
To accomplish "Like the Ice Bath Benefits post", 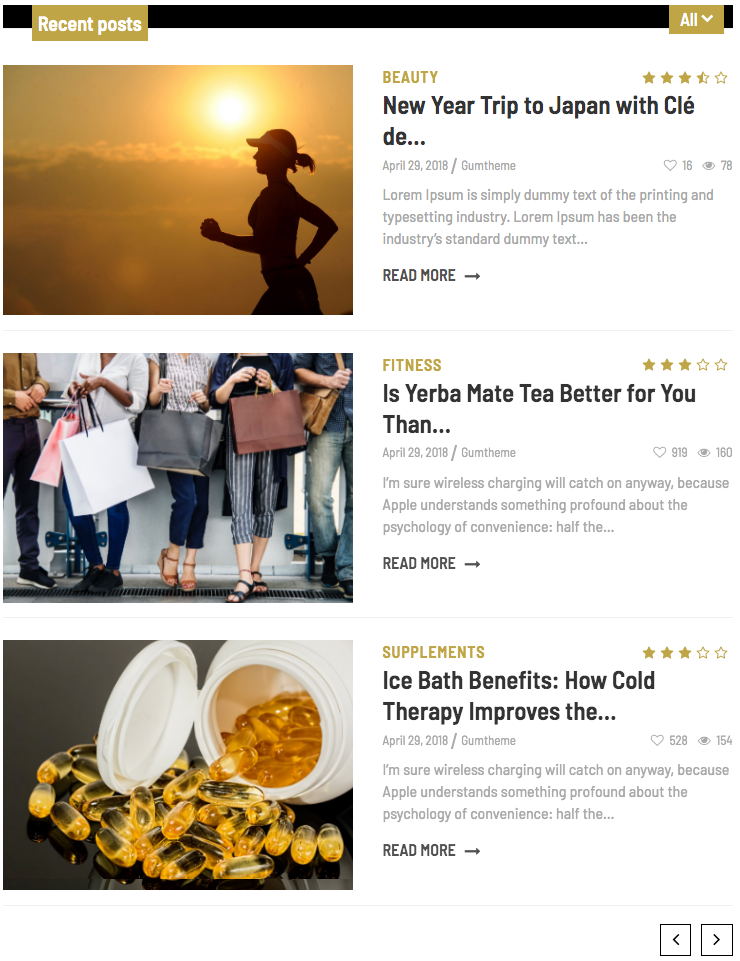I will 657,741.
